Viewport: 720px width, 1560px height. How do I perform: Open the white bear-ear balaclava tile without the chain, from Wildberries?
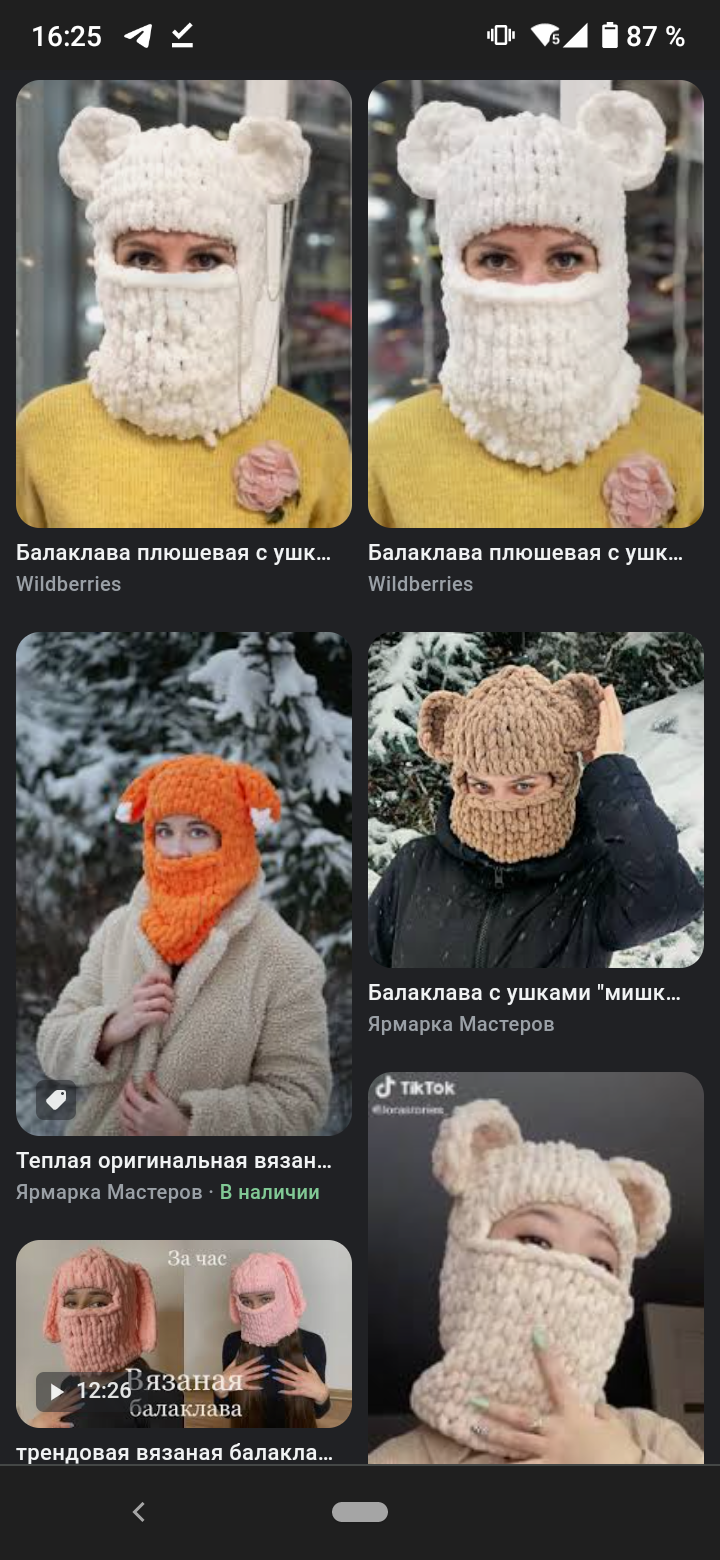(x=536, y=304)
